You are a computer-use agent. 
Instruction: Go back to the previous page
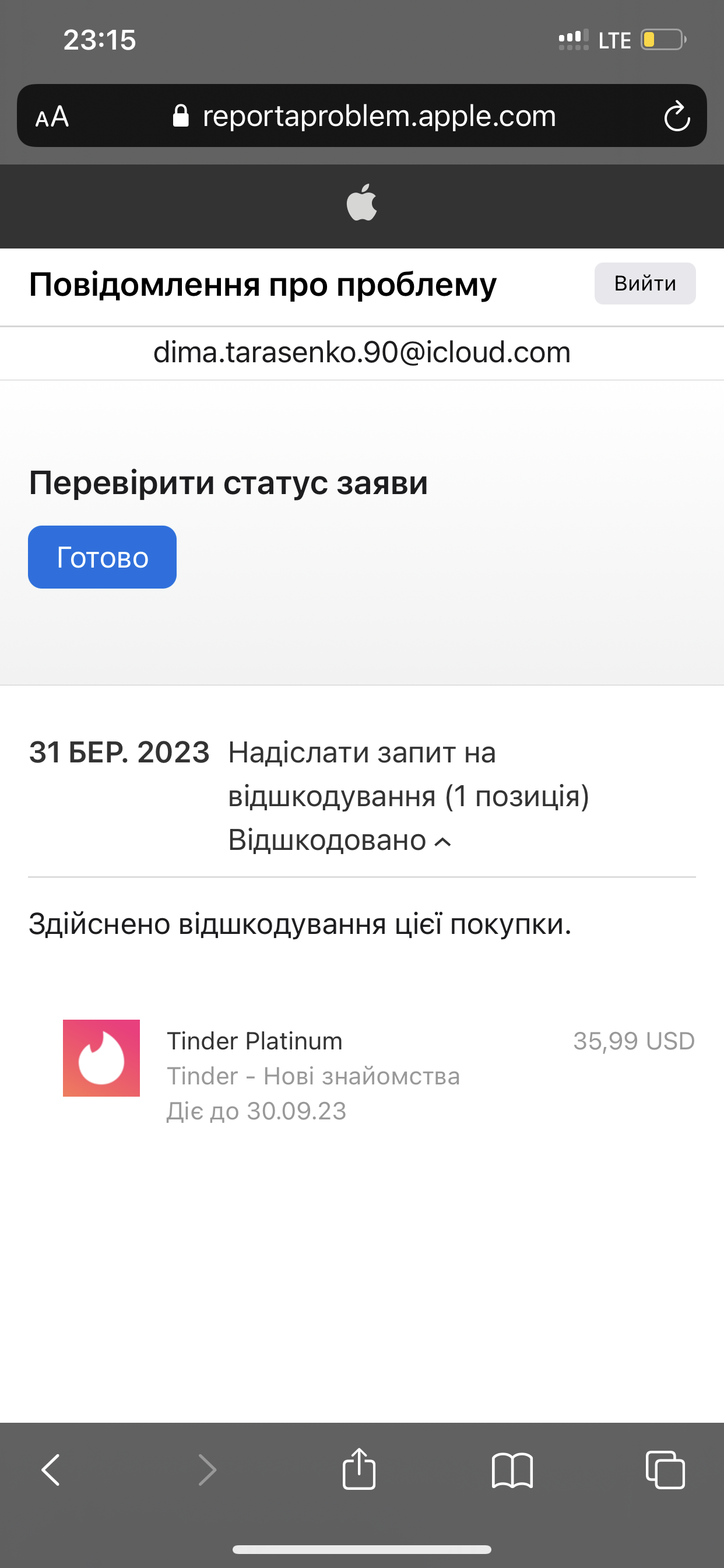[x=51, y=1471]
